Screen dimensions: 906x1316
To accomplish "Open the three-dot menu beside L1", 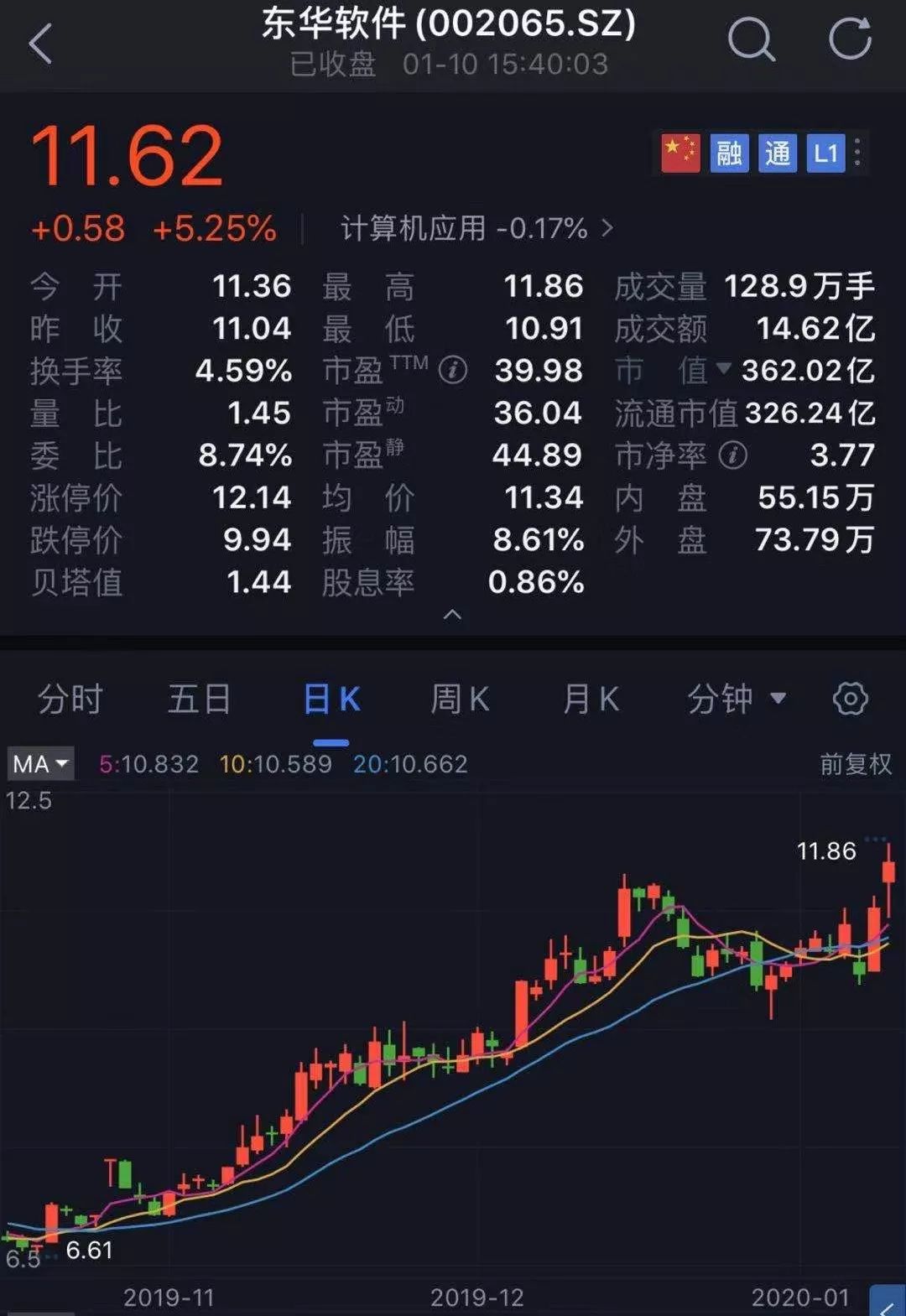I will point(857,153).
